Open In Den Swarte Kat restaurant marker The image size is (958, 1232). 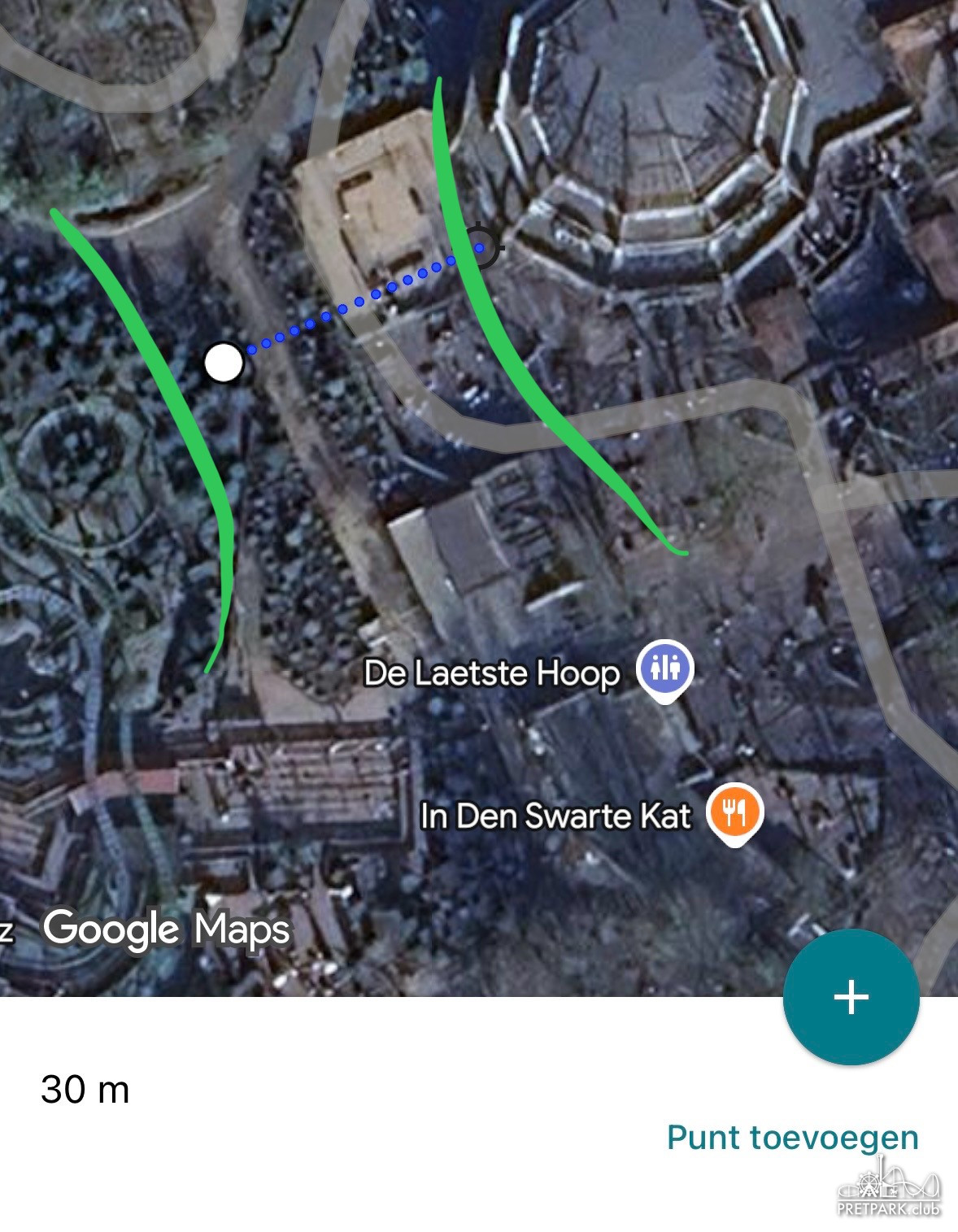(734, 812)
